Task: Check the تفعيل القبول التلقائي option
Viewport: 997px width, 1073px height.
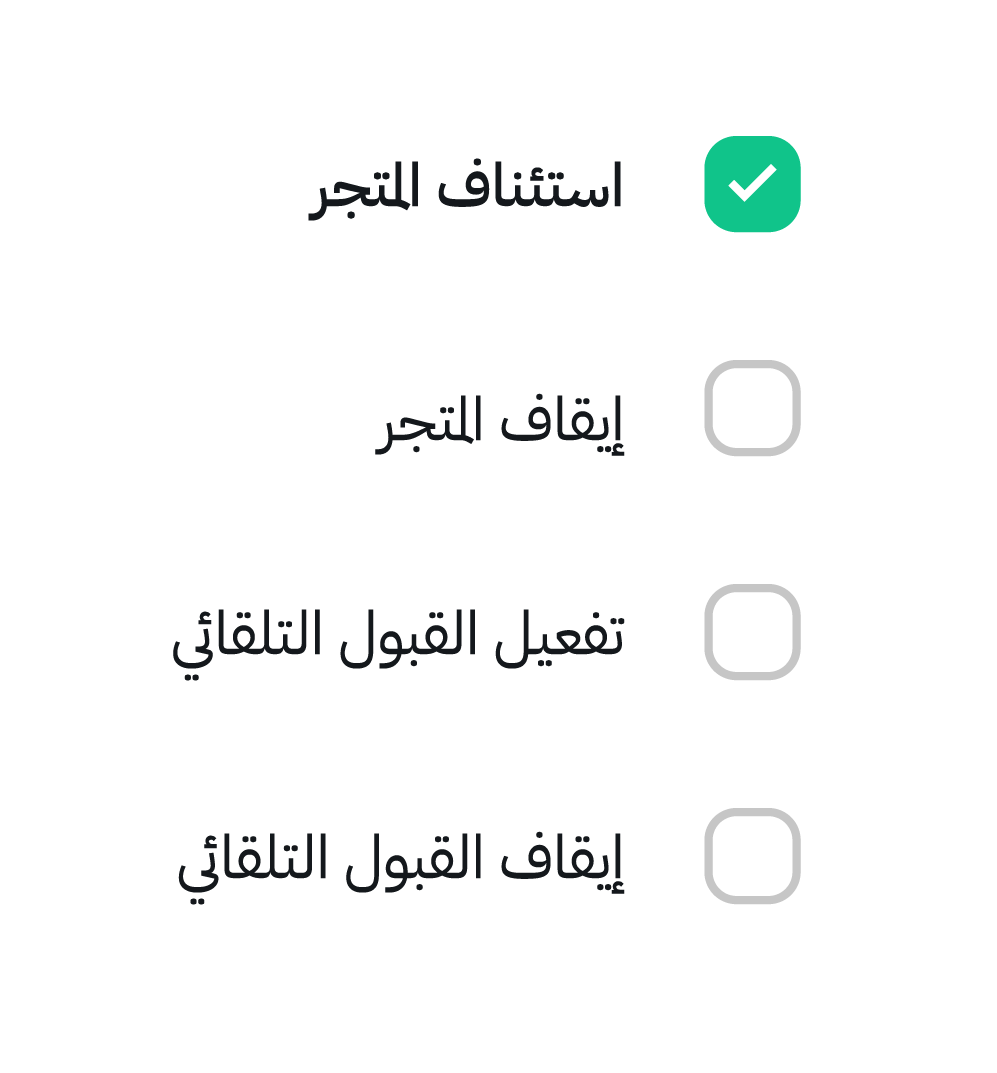Action: click(x=752, y=632)
